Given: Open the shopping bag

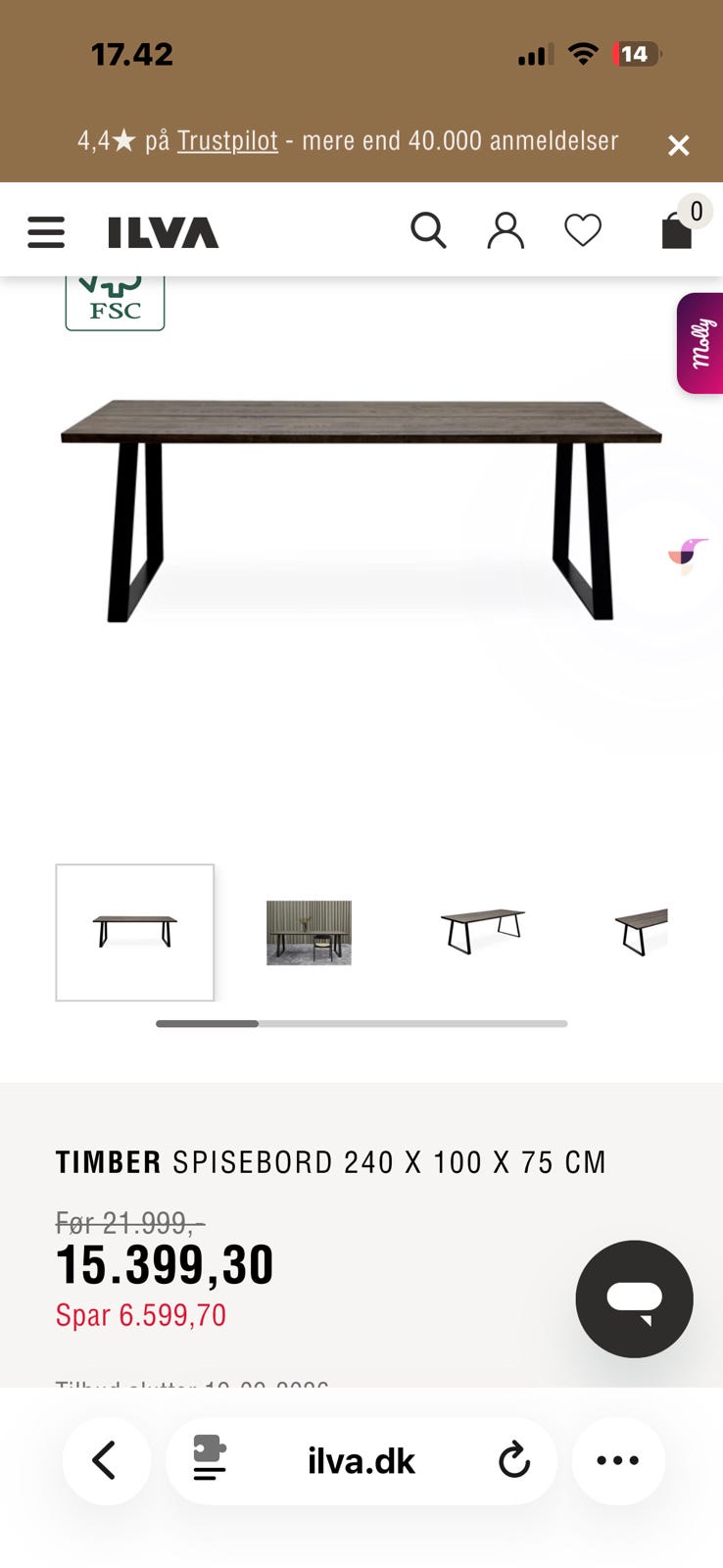Looking at the screenshot, I should coord(677,231).
